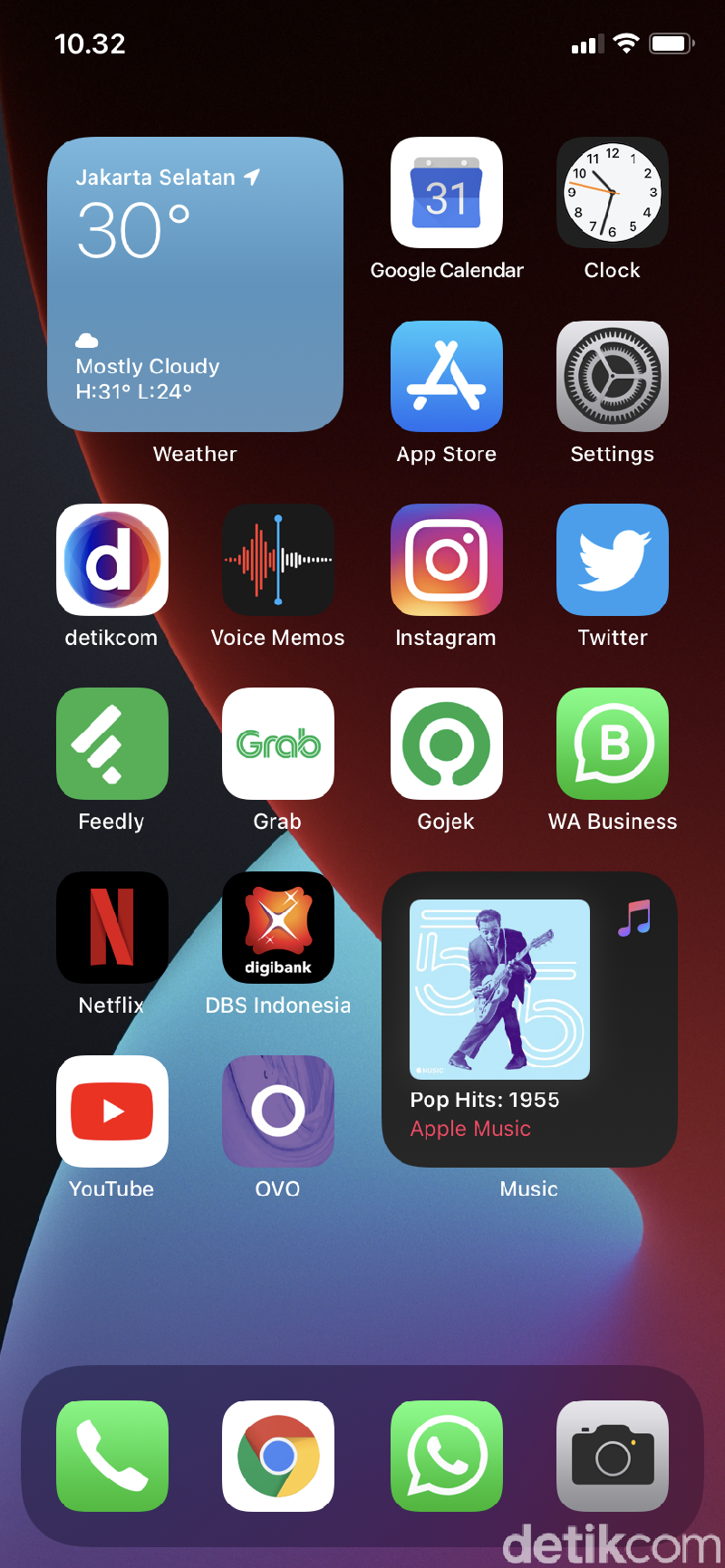Launch Twitter
Screen dimensions: 725x1568
pos(612,559)
